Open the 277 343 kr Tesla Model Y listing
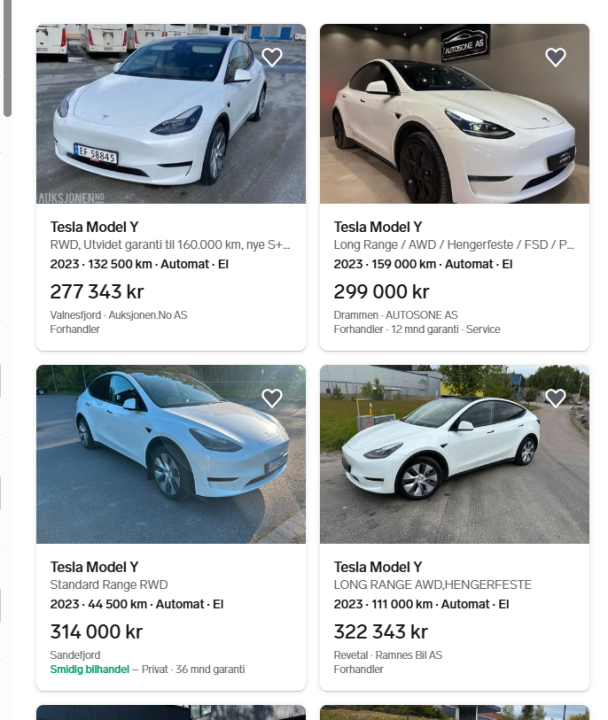 click(94, 227)
